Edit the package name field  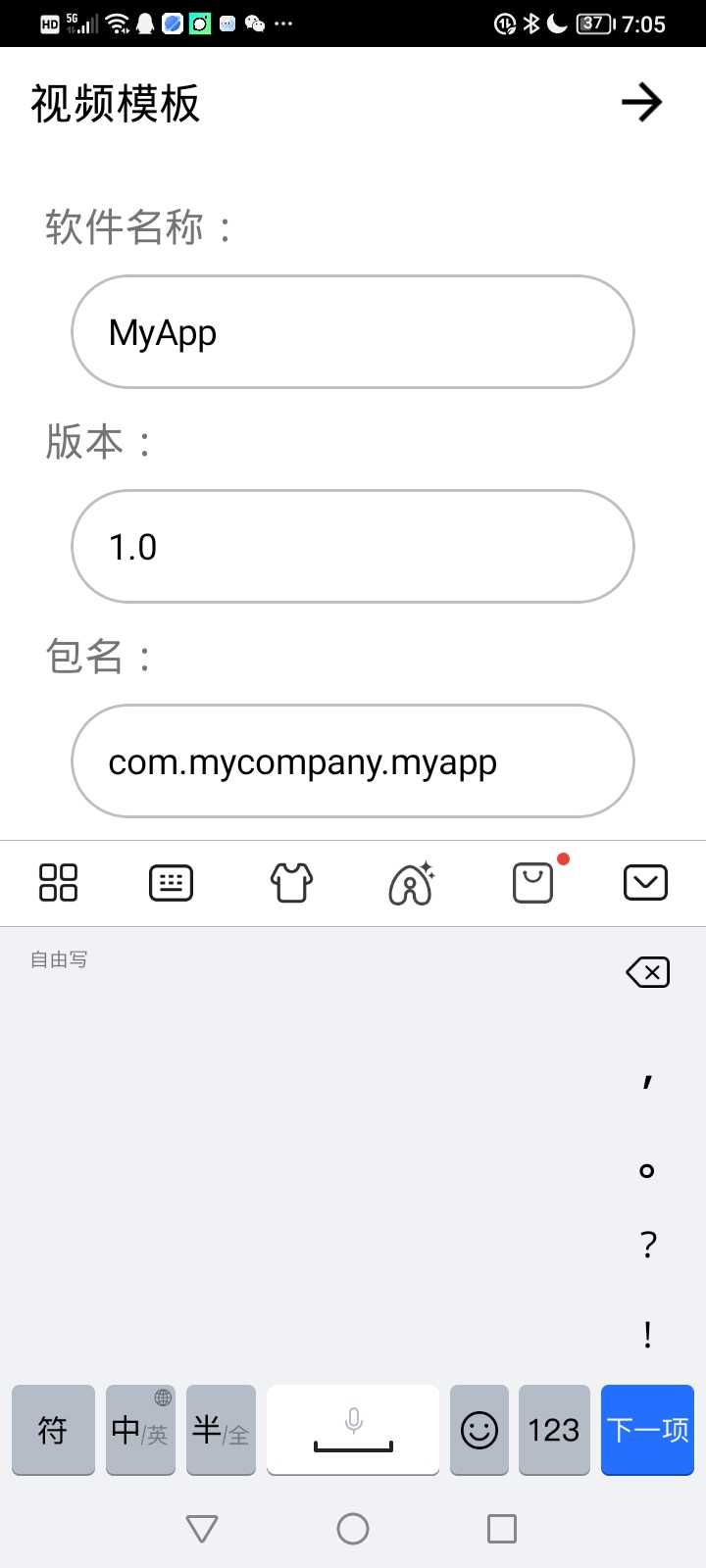click(353, 761)
